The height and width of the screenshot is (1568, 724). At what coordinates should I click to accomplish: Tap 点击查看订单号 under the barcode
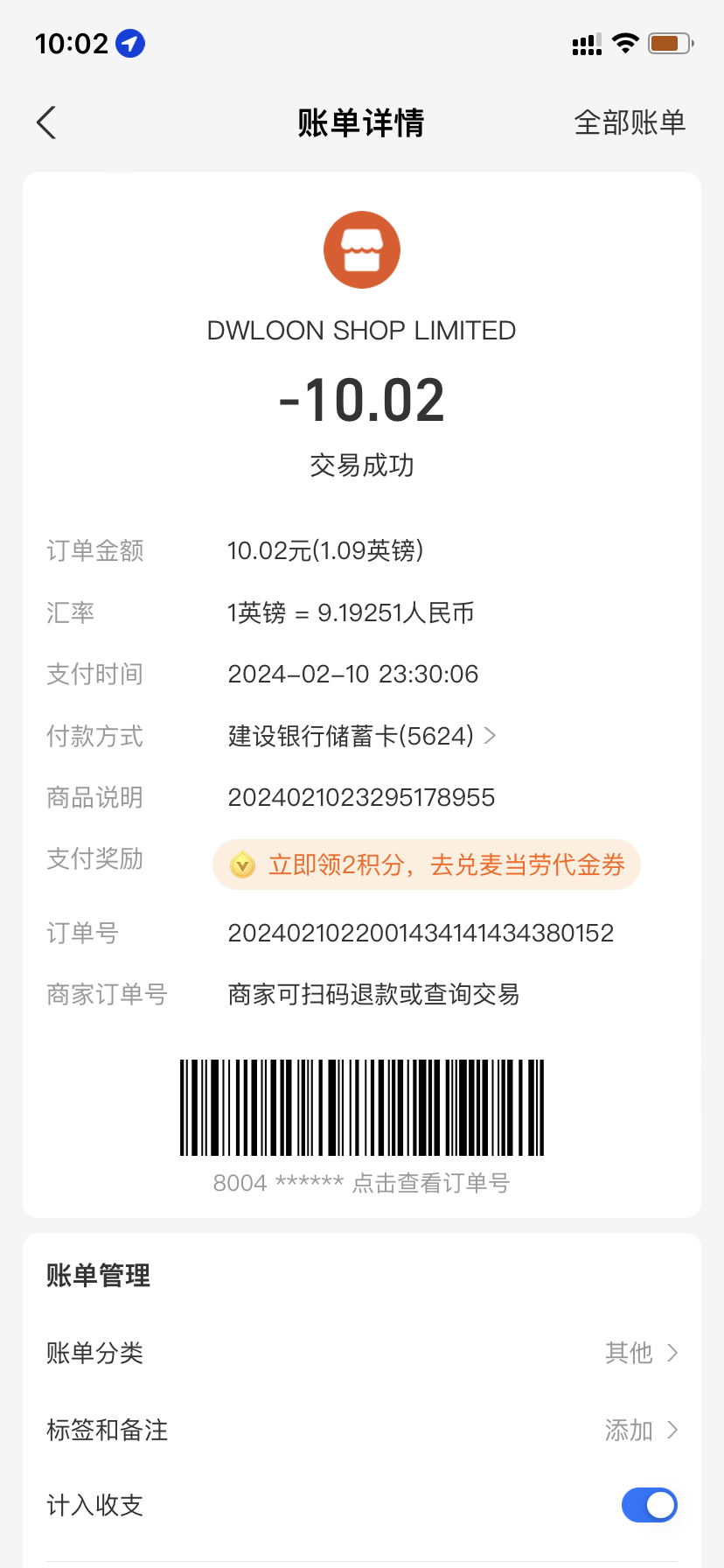(431, 1183)
